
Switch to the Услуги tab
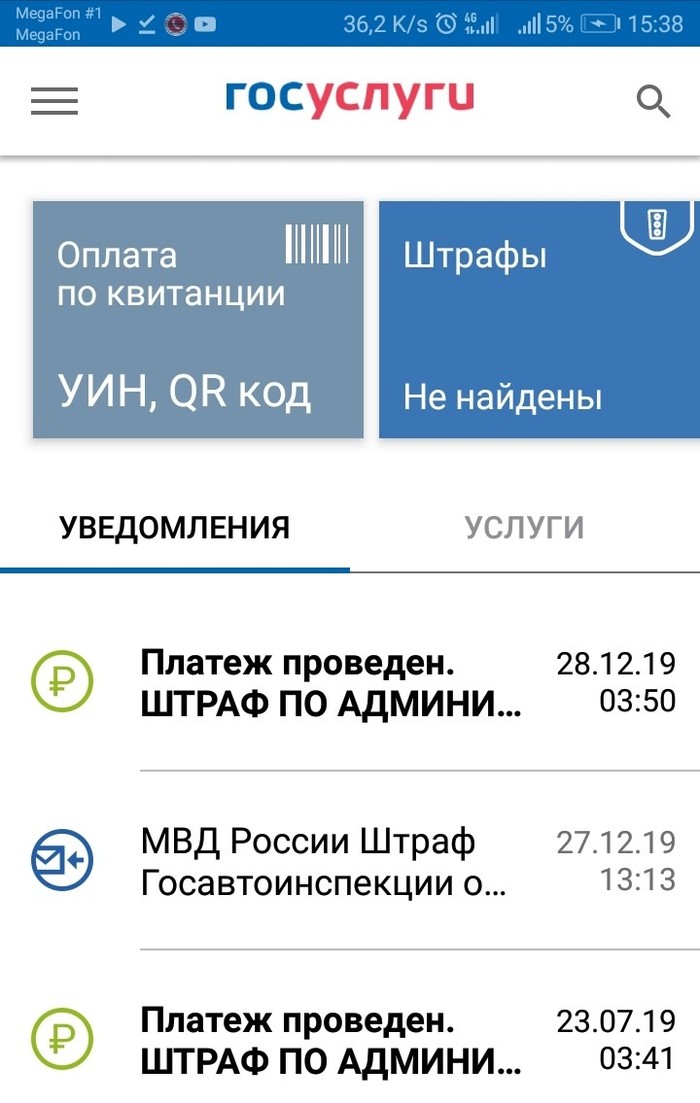(x=524, y=527)
